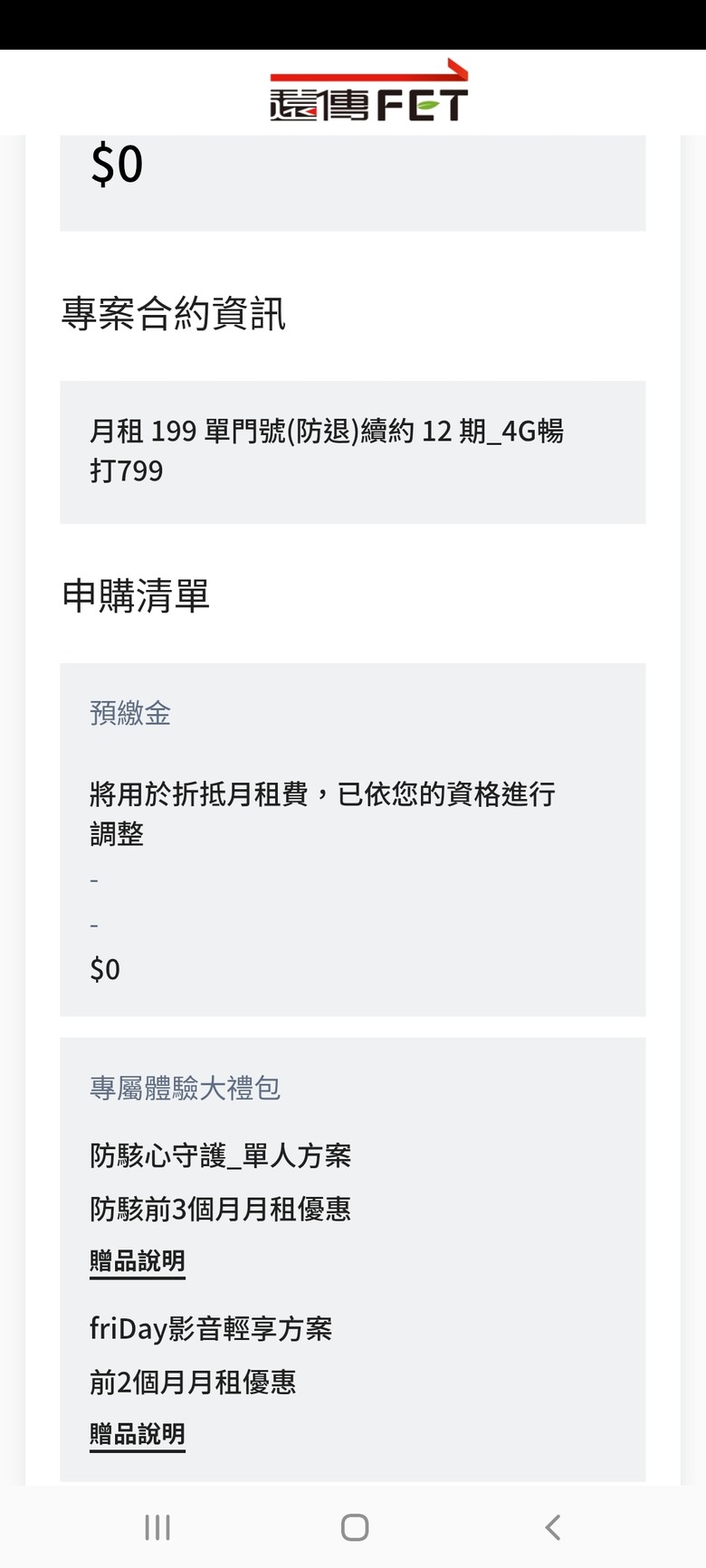Image resolution: width=706 pixels, height=1568 pixels.
Task: Select the 防駭心守護_單人方案 item
Action: click(x=221, y=1155)
